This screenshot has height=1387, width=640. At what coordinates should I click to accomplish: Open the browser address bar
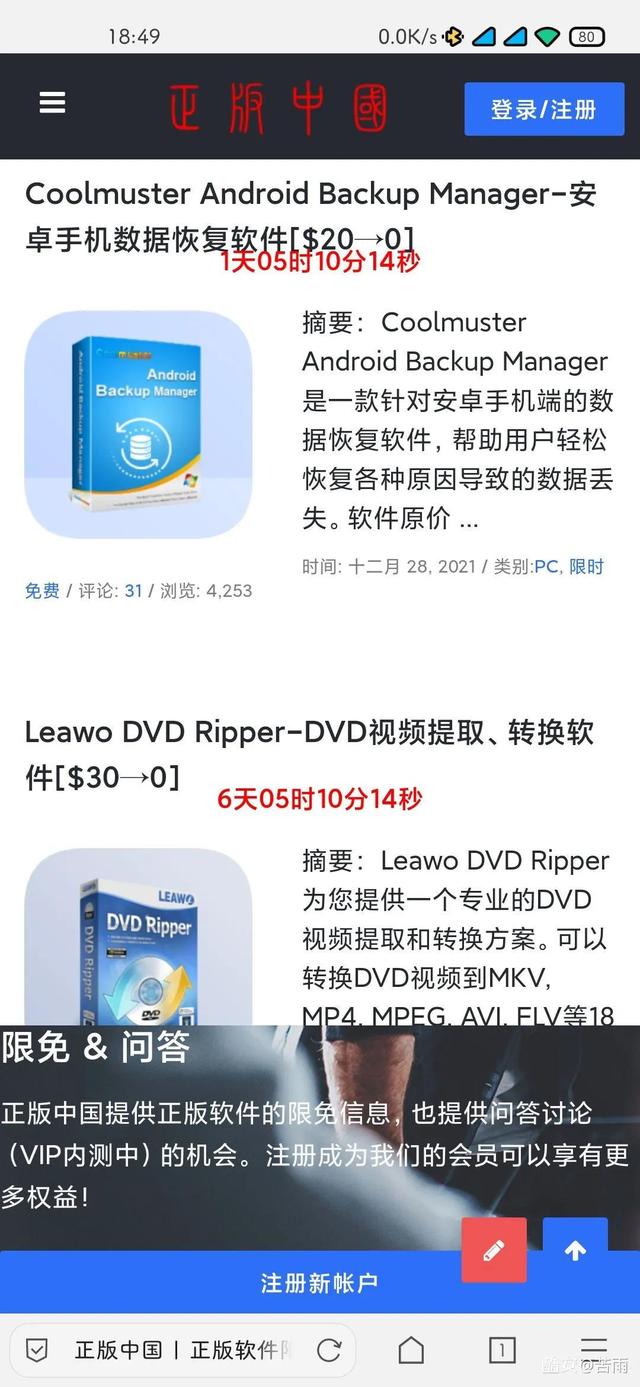(x=180, y=1351)
